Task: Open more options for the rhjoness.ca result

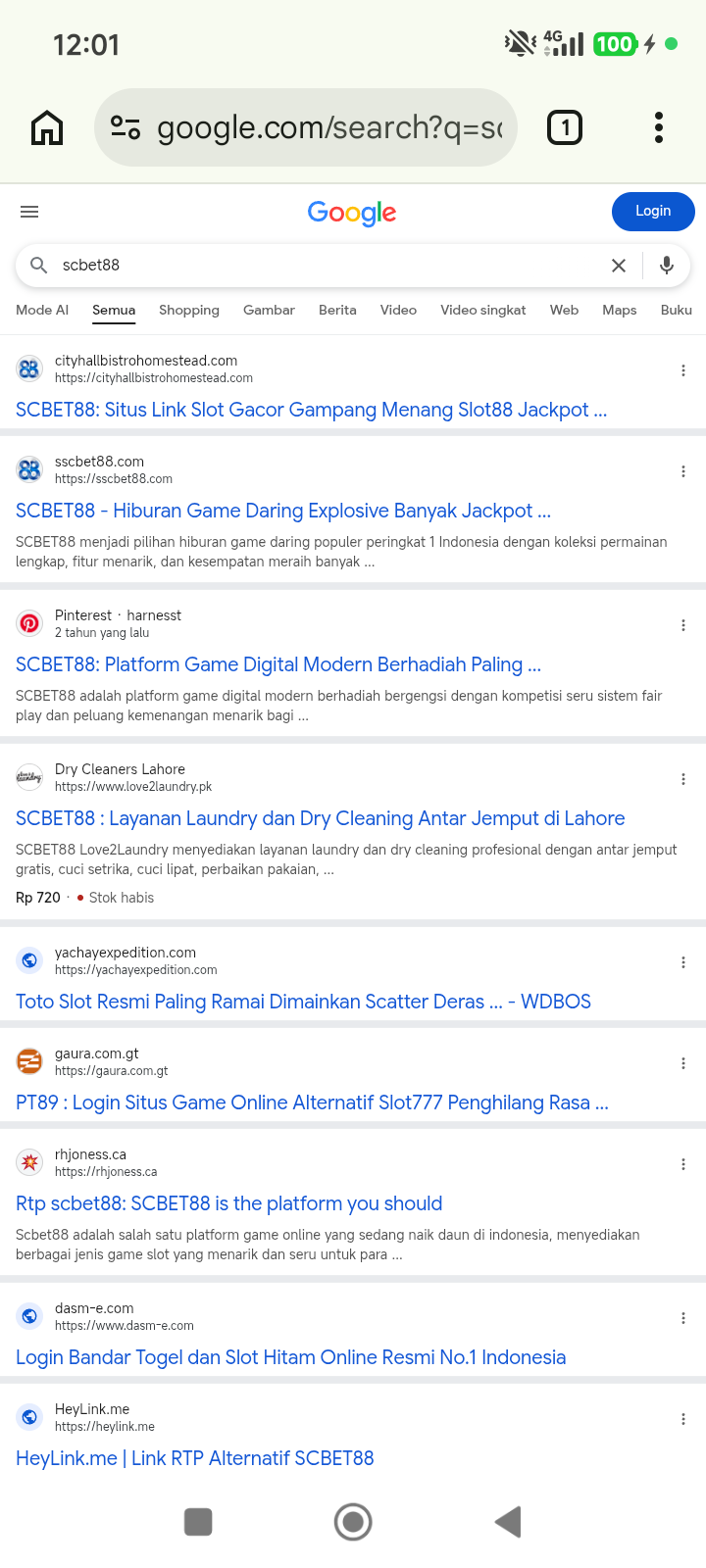Action: (x=683, y=1164)
